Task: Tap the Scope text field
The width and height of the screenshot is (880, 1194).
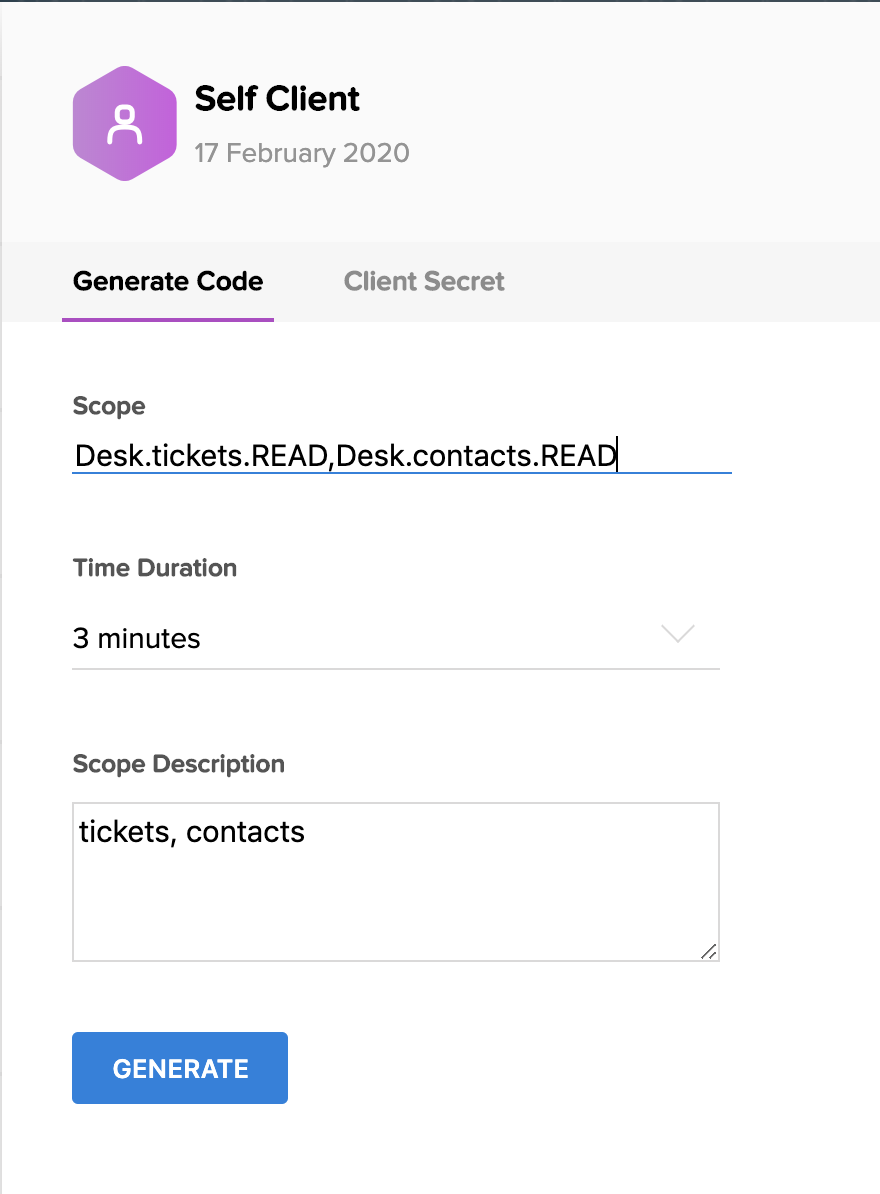Action: (400, 455)
